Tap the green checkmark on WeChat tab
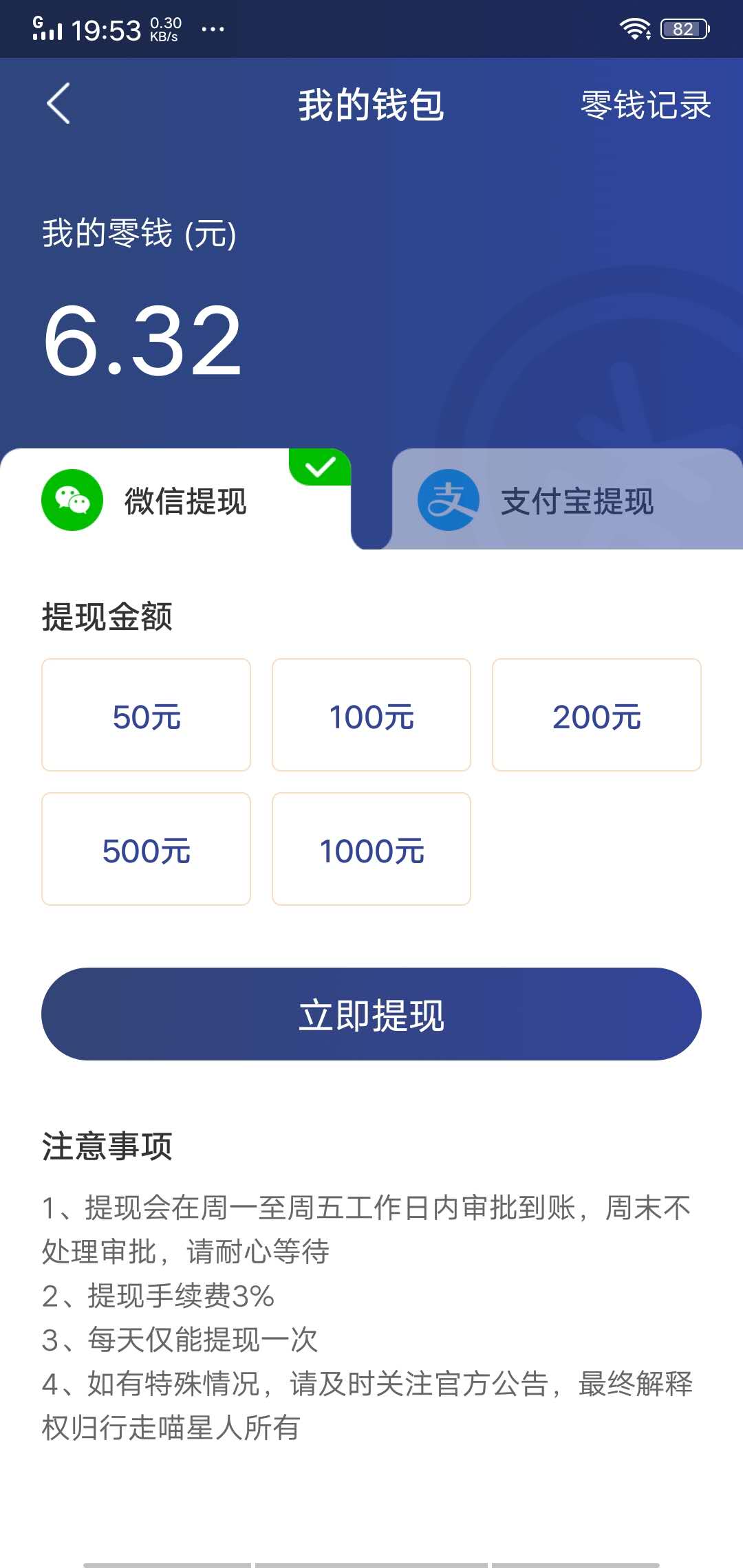This screenshot has width=743, height=1568. pos(320,468)
